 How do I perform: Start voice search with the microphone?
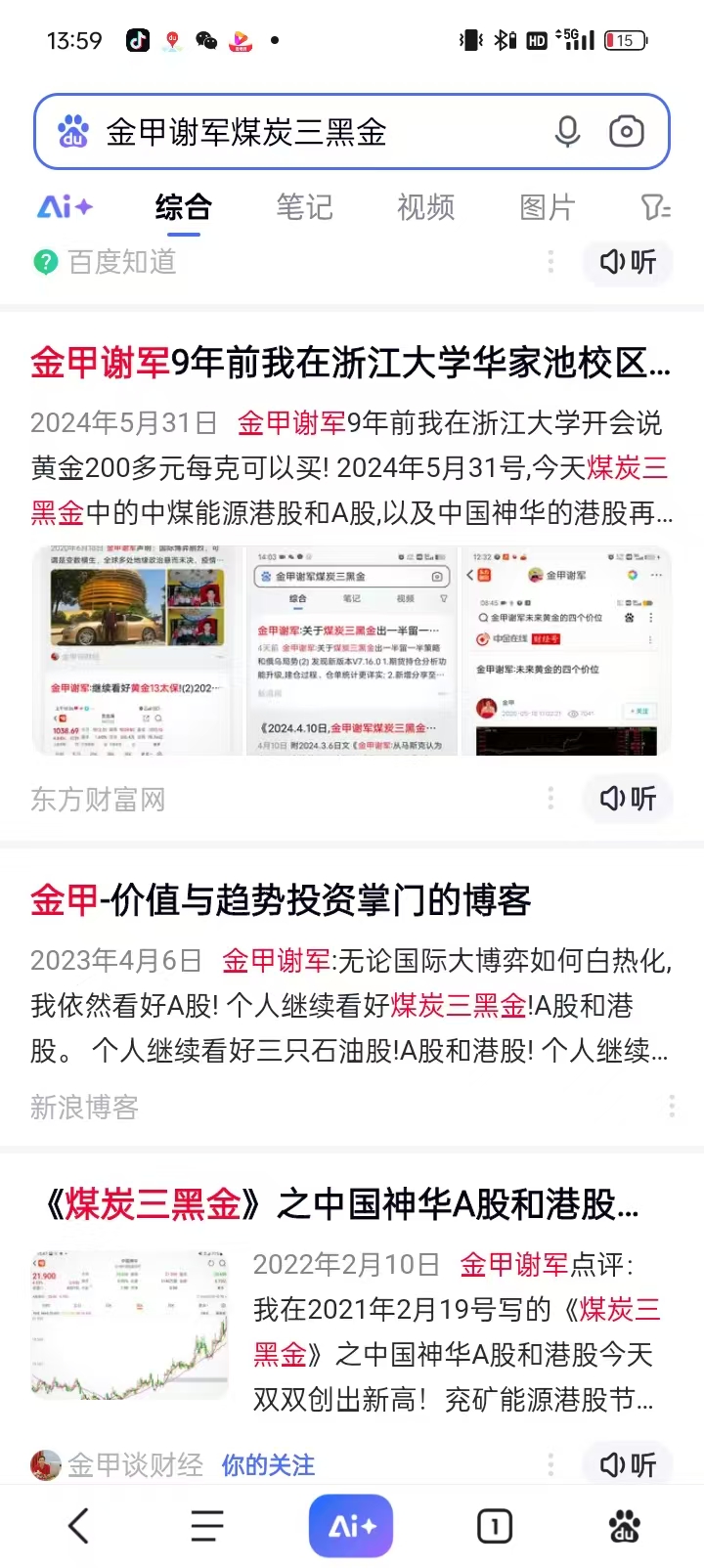pyautogui.click(x=567, y=131)
